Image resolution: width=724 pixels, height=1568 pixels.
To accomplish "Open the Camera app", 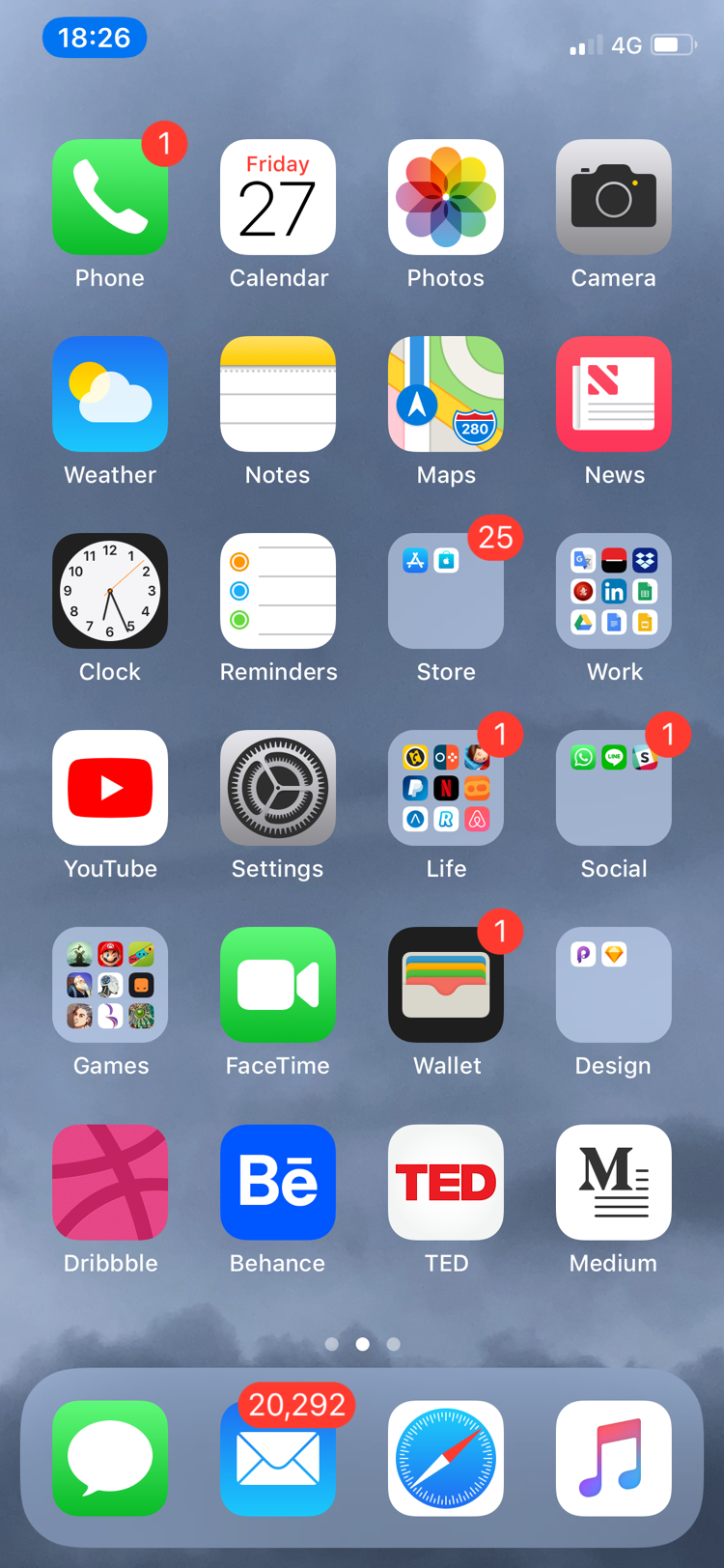I will pyautogui.click(x=614, y=197).
